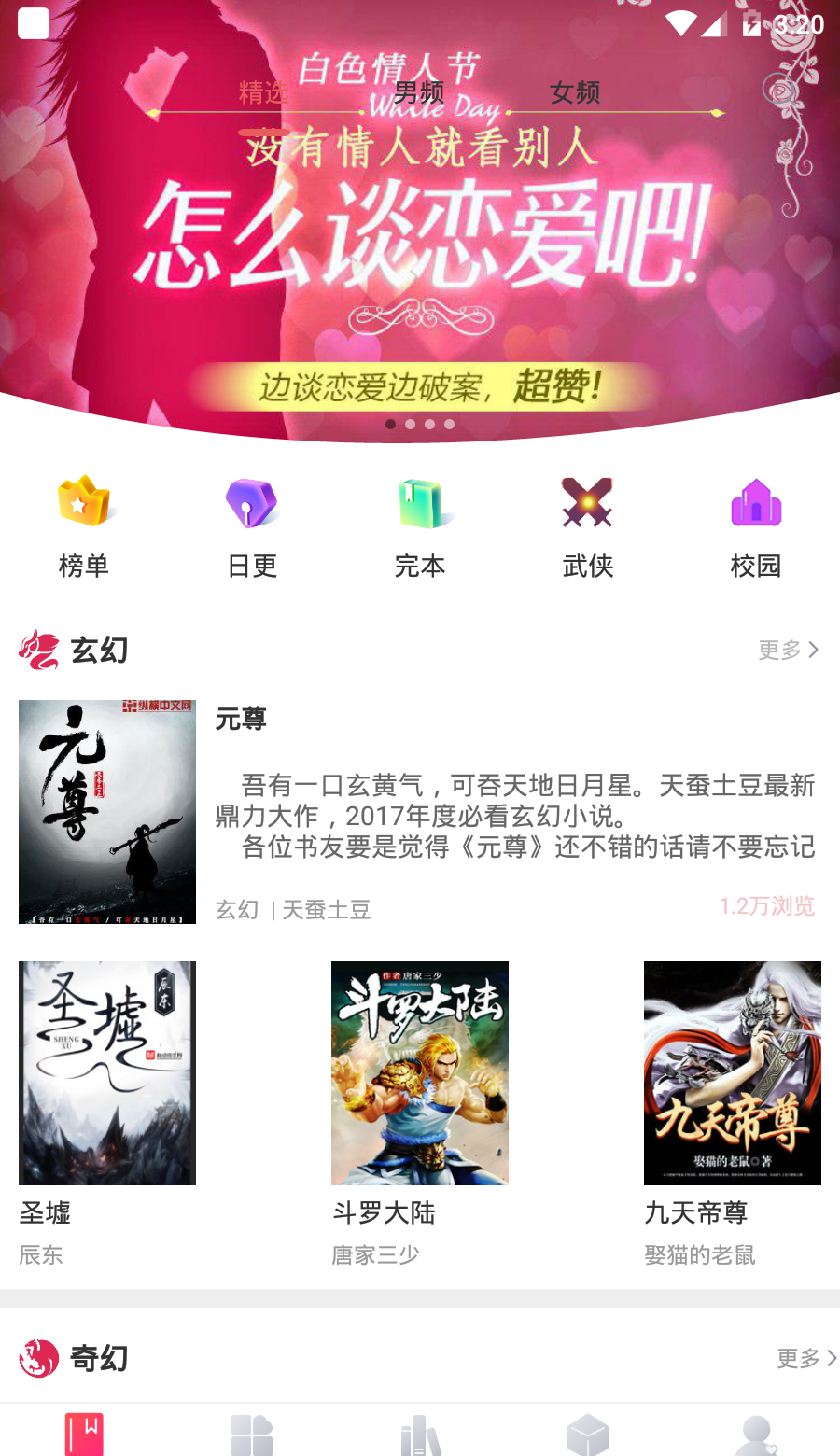Open the 校园 school stories icon
The height and width of the screenshot is (1456, 840).
(756, 523)
